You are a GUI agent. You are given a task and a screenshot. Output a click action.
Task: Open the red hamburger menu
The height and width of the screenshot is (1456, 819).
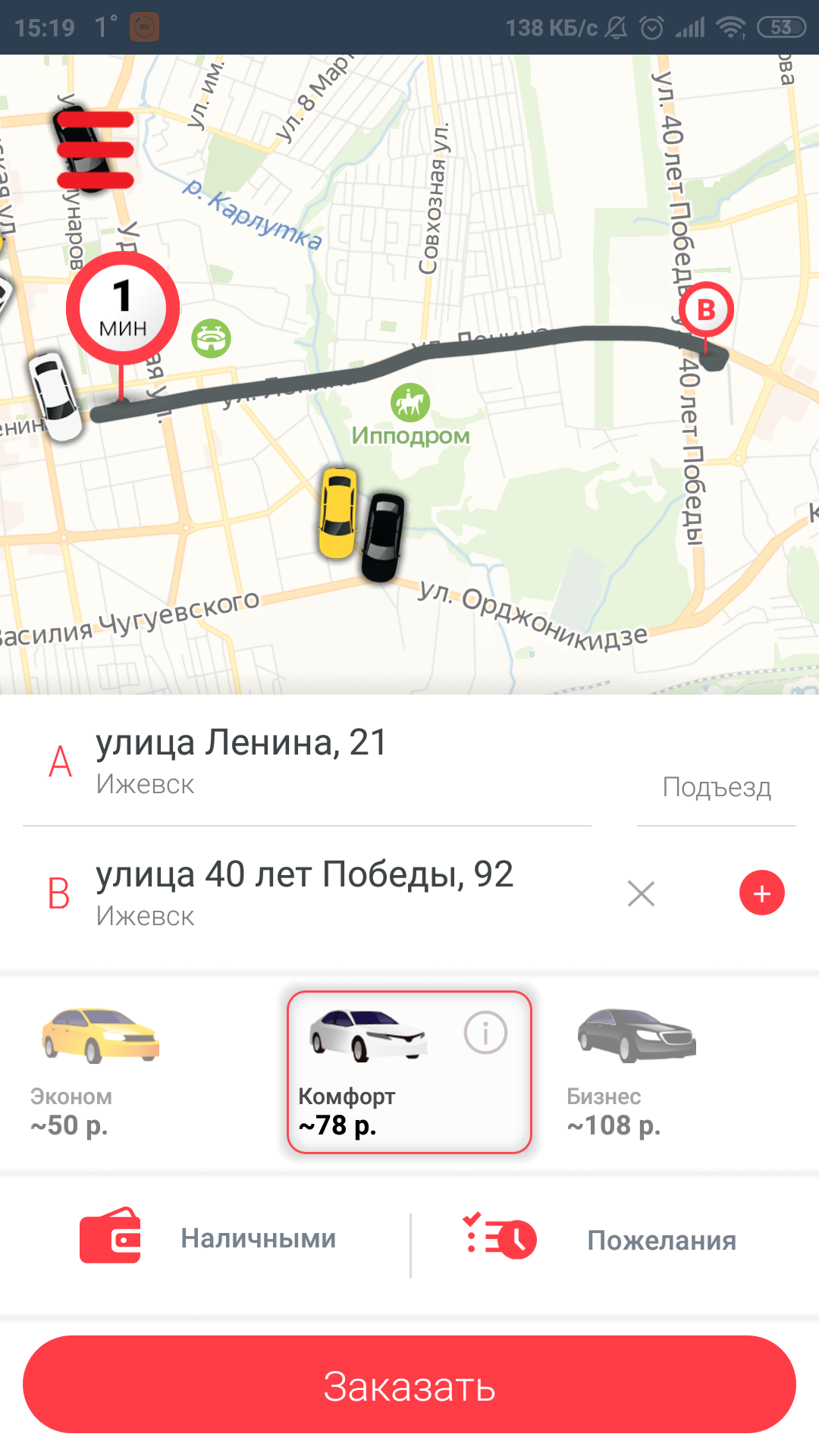click(96, 149)
